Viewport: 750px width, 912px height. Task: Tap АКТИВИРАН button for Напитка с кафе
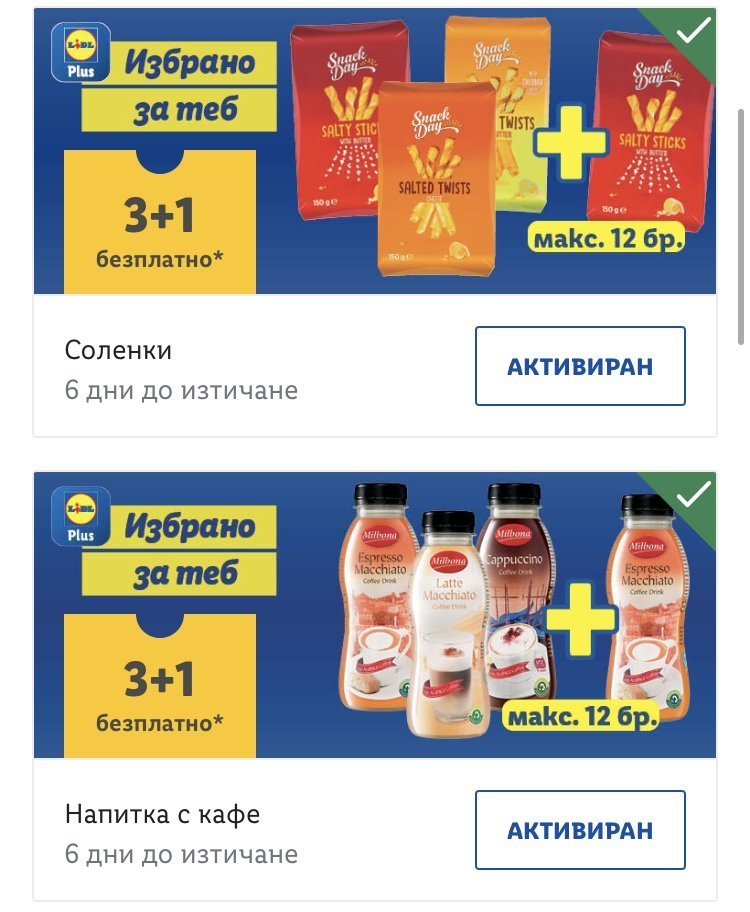(x=580, y=830)
